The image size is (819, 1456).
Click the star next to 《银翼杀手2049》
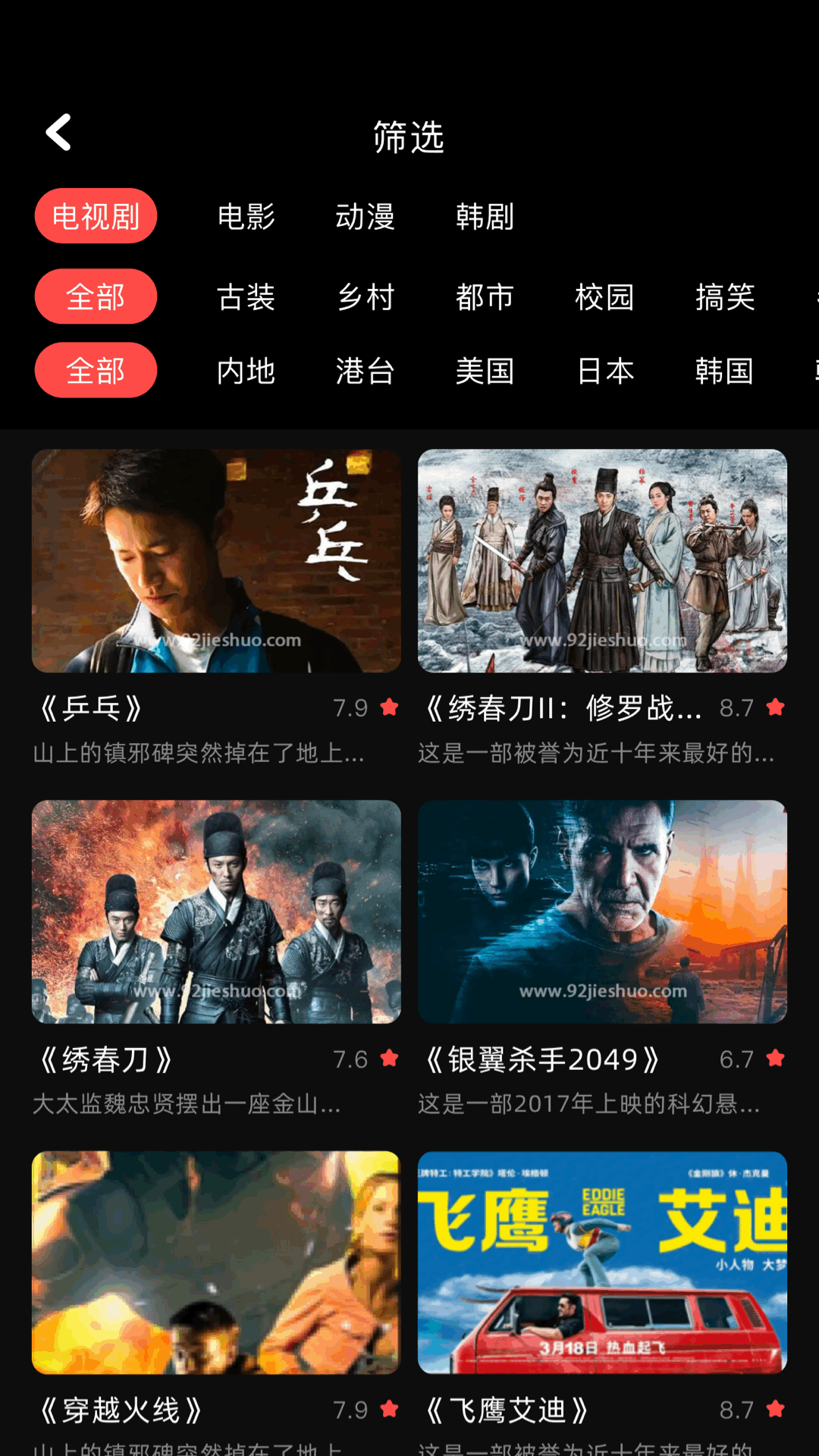(775, 1060)
